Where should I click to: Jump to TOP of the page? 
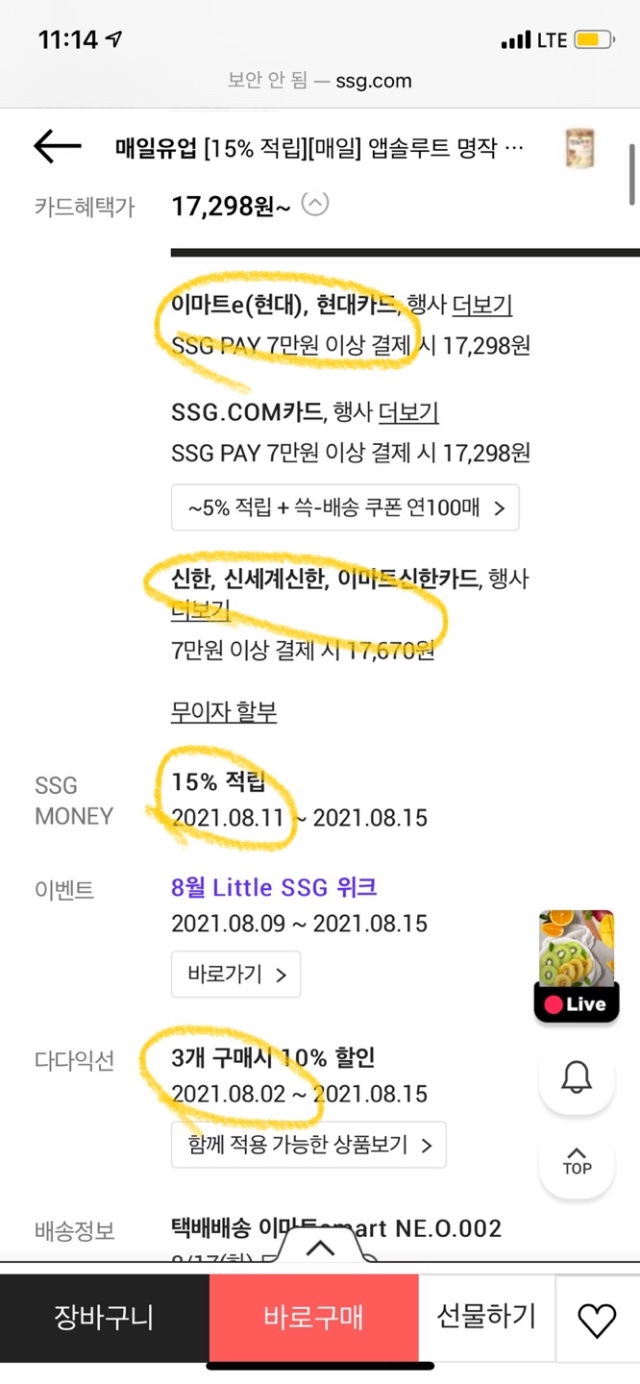[577, 1160]
